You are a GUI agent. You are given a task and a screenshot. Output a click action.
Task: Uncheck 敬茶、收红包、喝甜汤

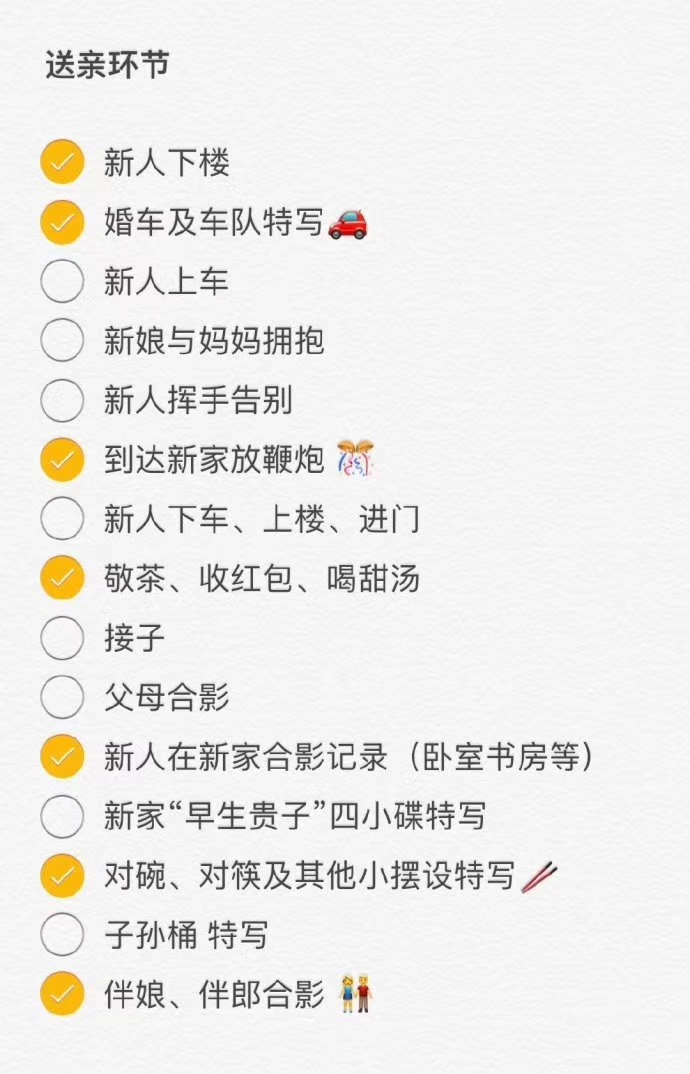point(62,578)
